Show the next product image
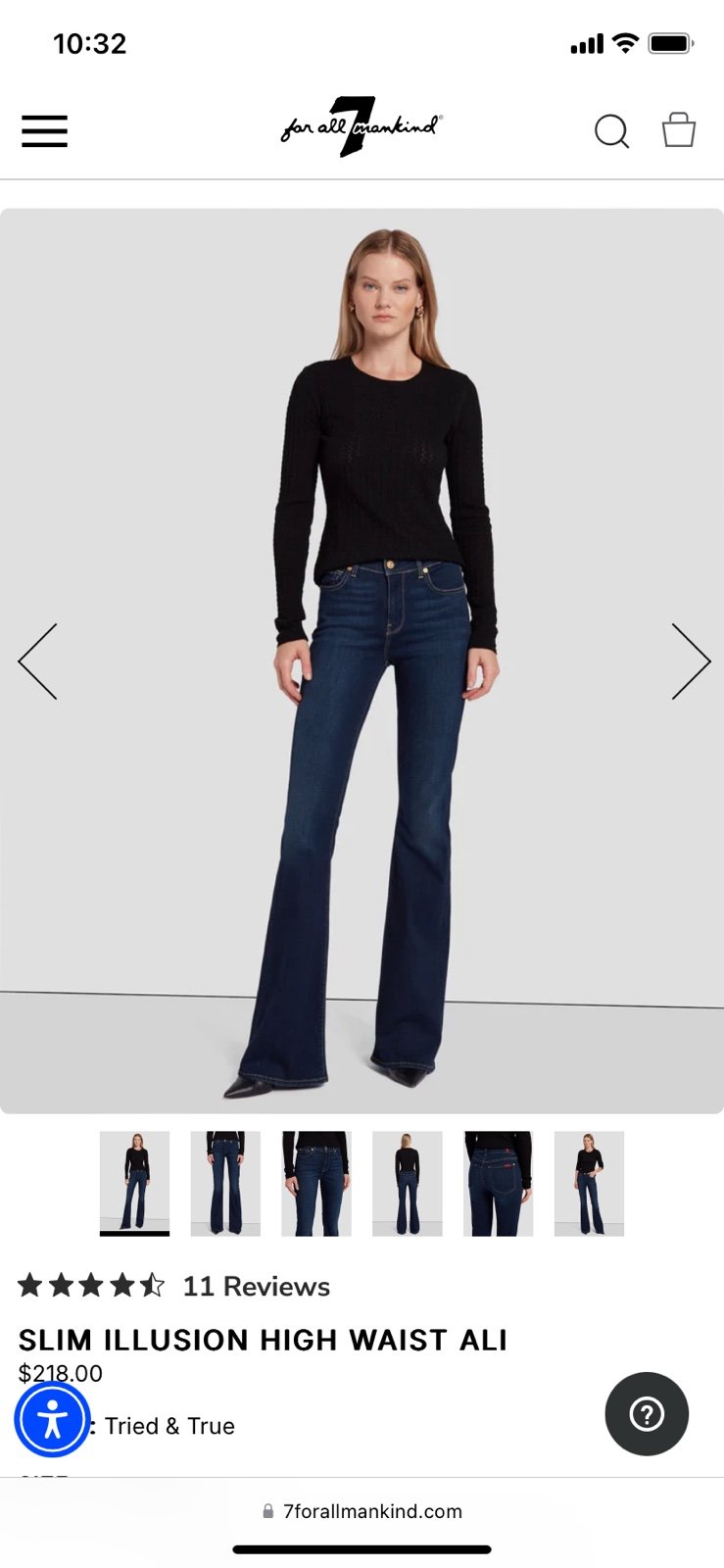 coord(691,661)
